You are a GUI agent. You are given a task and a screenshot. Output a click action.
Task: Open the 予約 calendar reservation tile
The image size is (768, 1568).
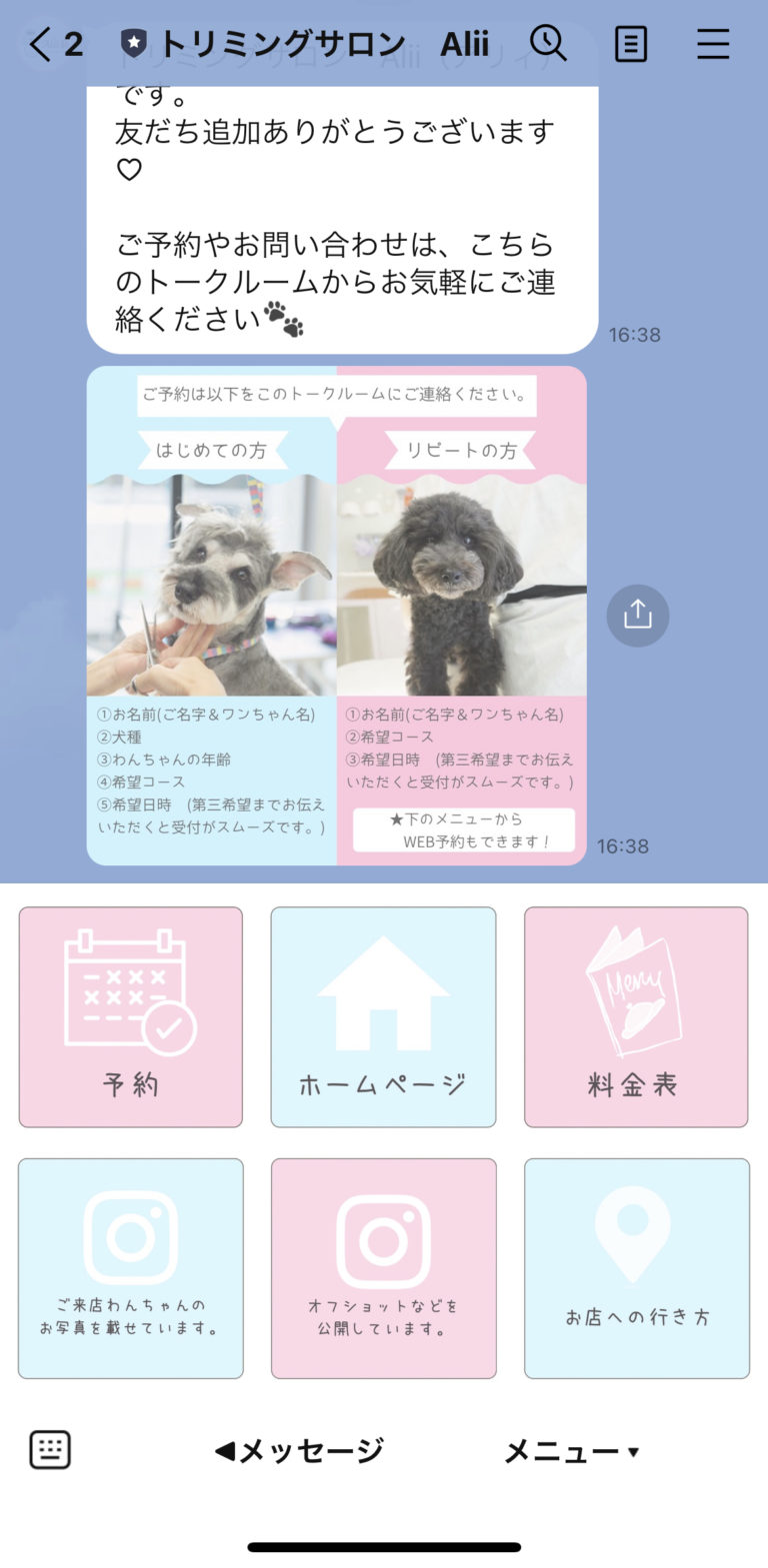point(130,1016)
